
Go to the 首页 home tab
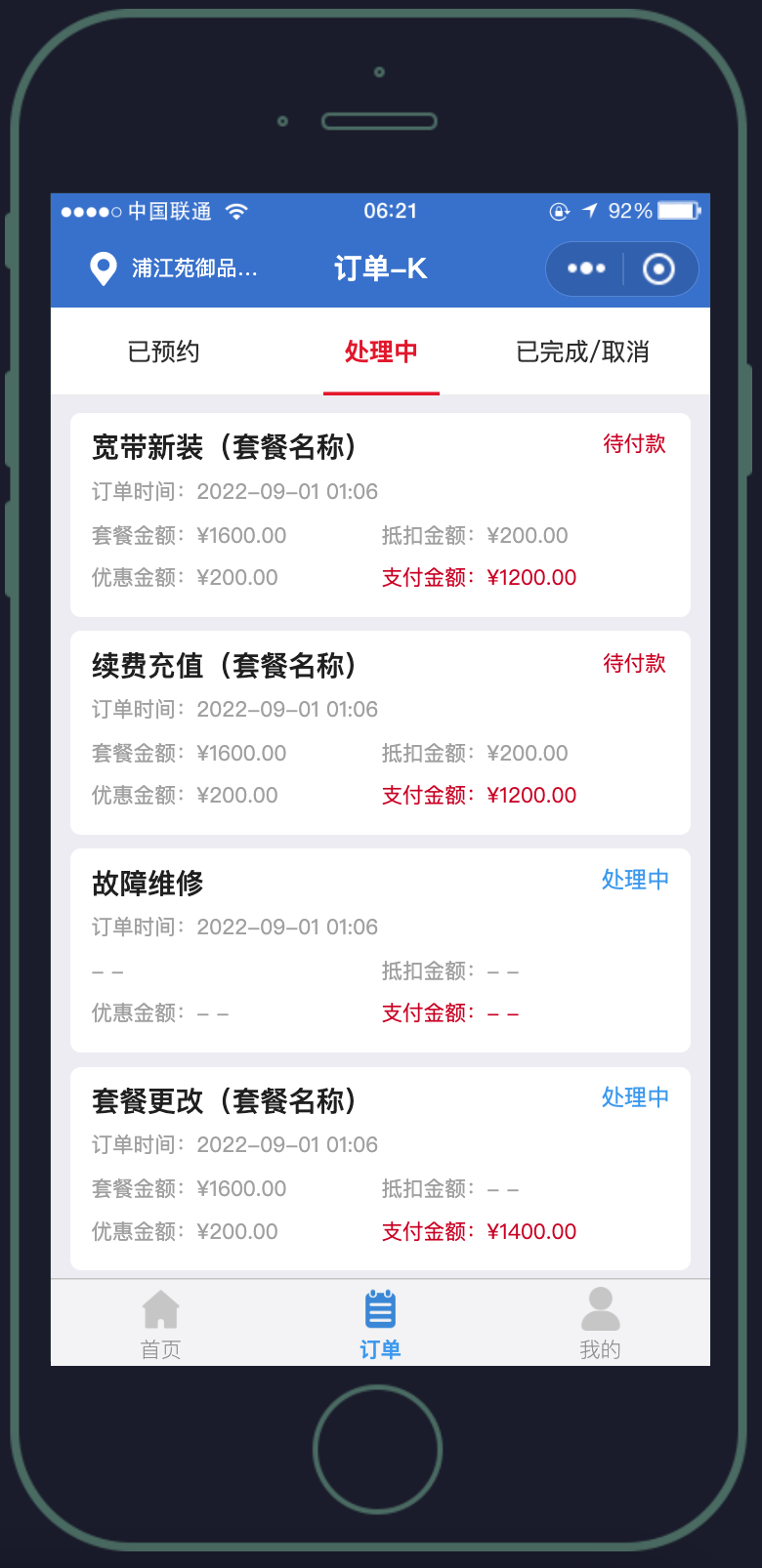click(x=161, y=1324)
